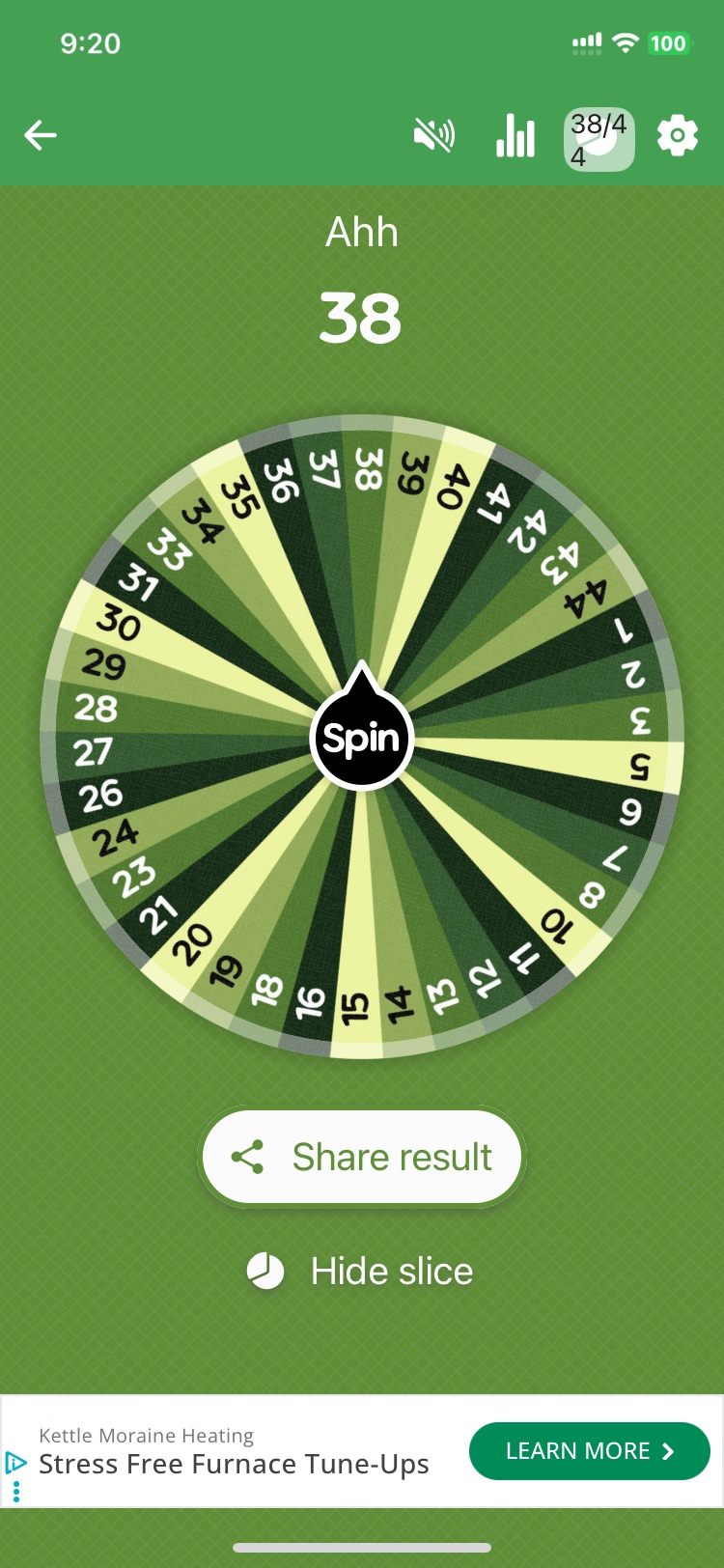Viewport: 724px width, 1568px height.
Task: Open the 38/44 slices counter
Action: [x=599, y=139]
